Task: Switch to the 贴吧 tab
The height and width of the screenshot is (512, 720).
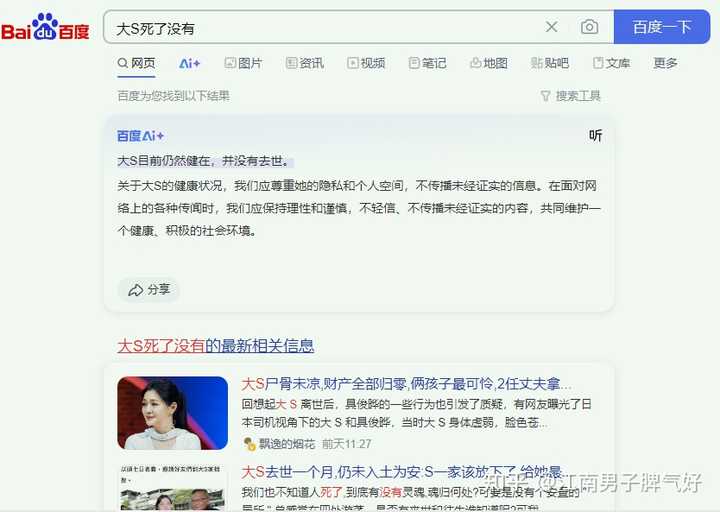Action: [x=549, y=63]
